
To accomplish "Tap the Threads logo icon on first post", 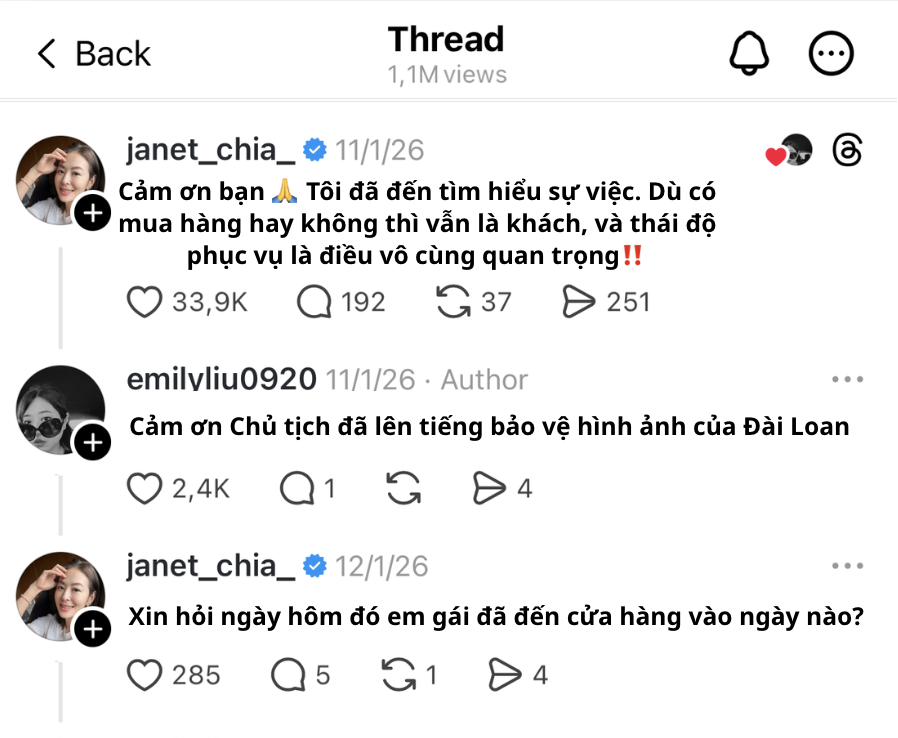I will [x=847, y=151].
